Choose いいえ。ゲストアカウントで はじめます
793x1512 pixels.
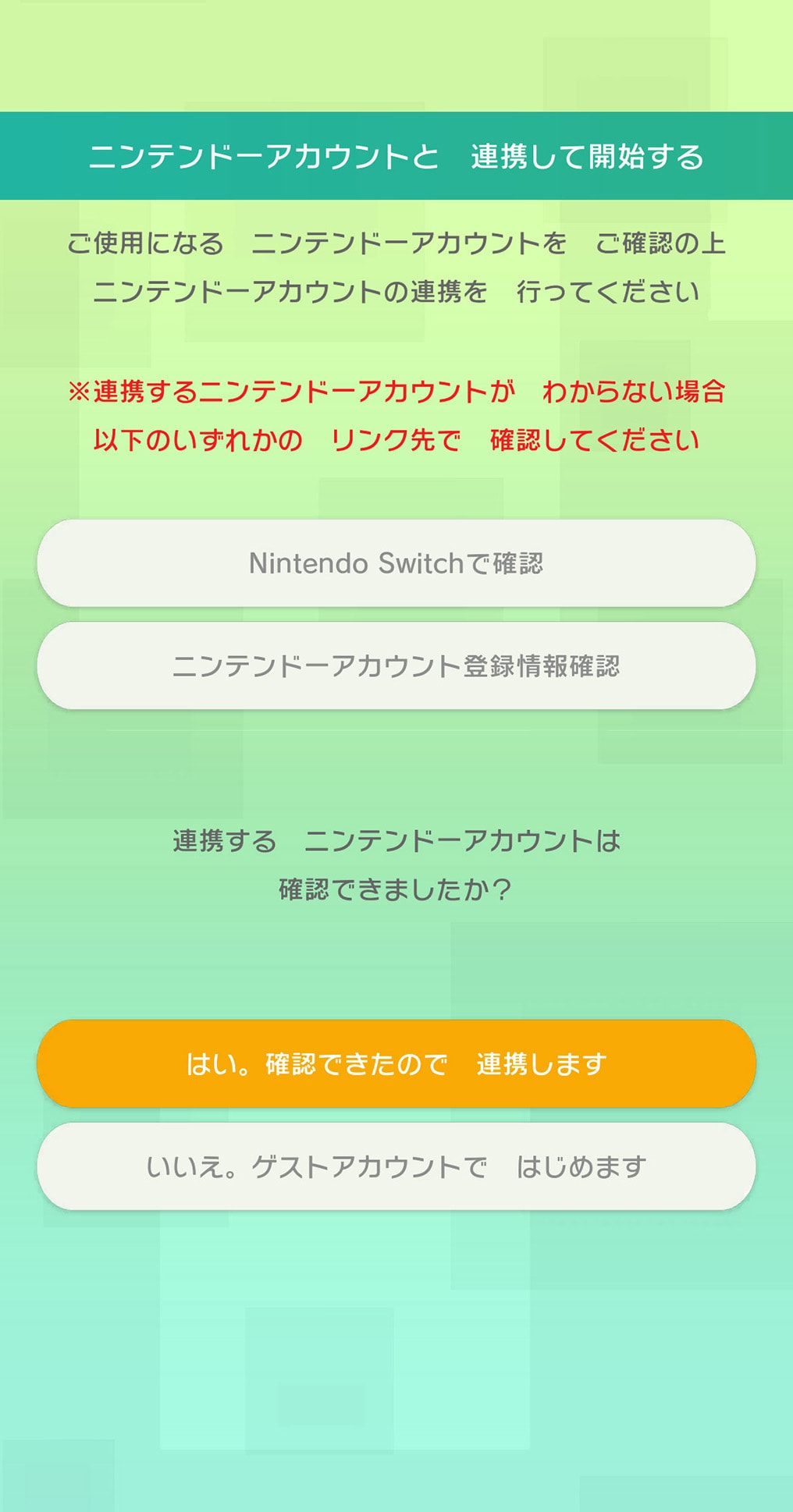click(x=396, y=1166)
